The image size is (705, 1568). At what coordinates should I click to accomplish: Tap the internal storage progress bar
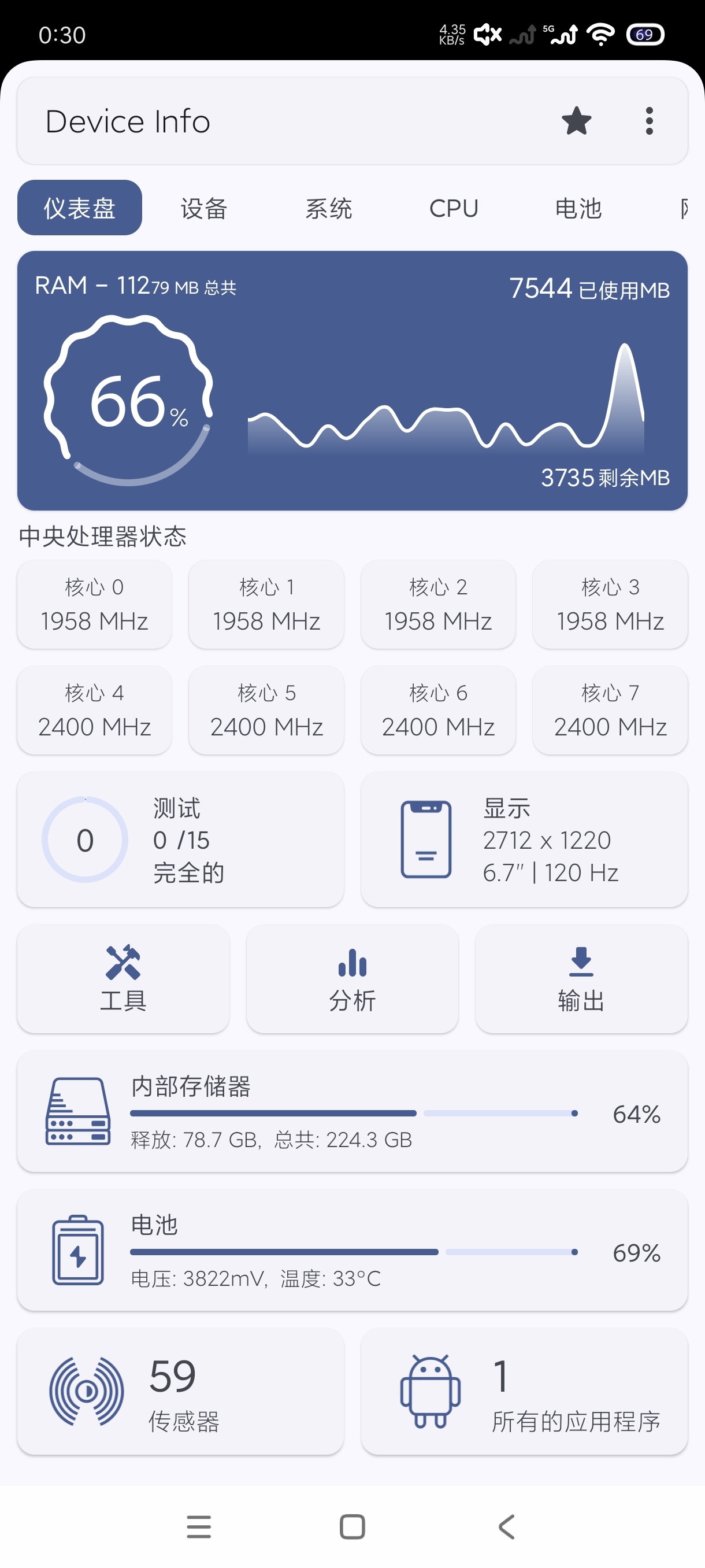point(353,1113)
